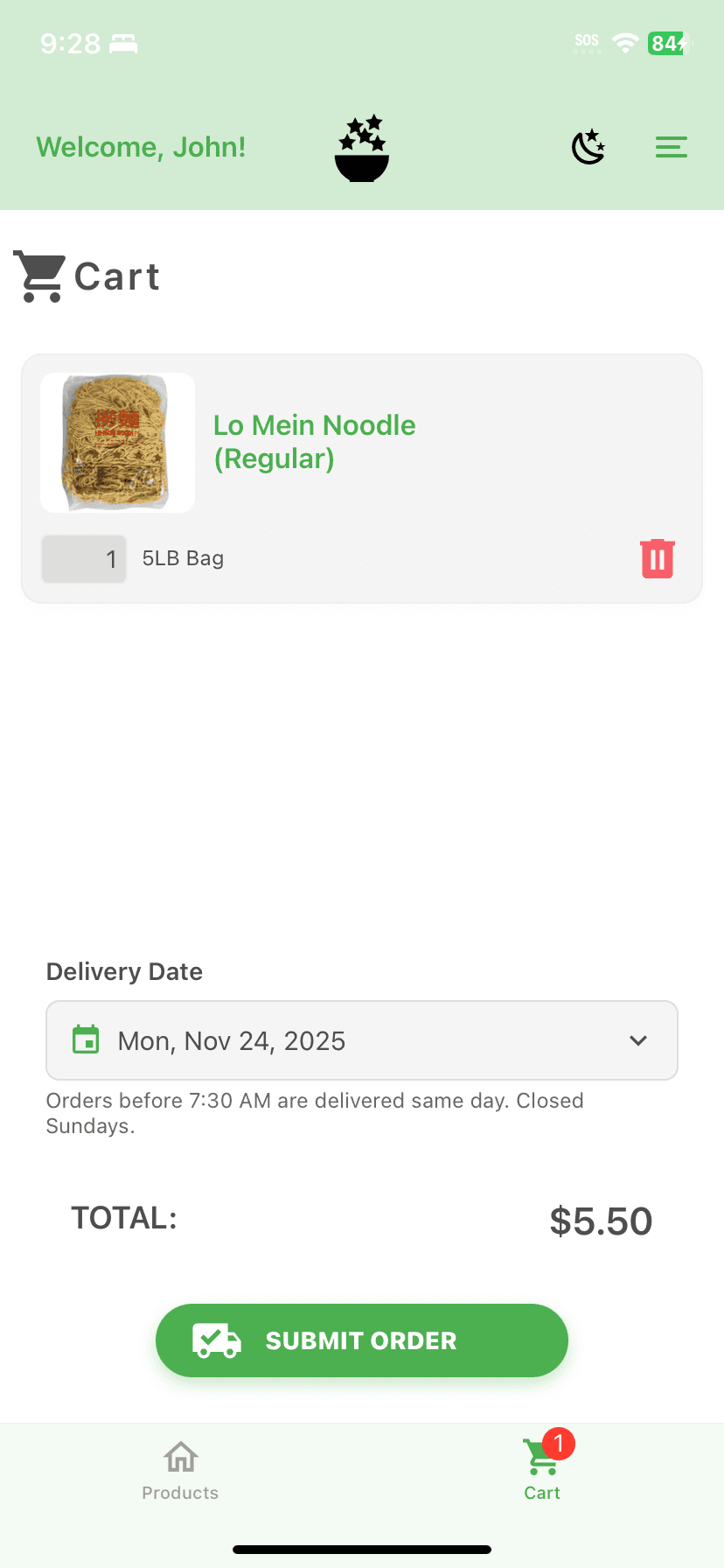Image resolution: width=724 pixels, height=1568 pixels.
Task: Tap the noodle bowl logo at top center
Action: click(361, 147)
